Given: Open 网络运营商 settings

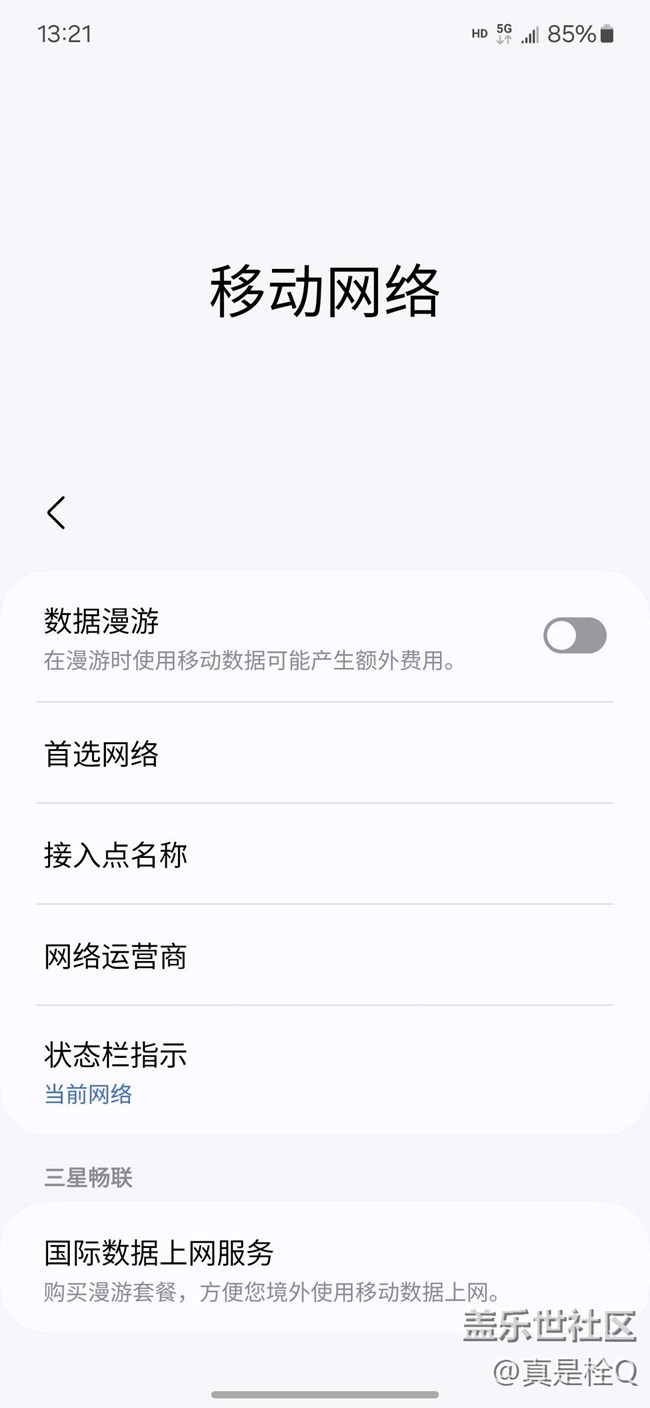Looking at the screenshot, I should pyautogui.click(x=324, y=957).
